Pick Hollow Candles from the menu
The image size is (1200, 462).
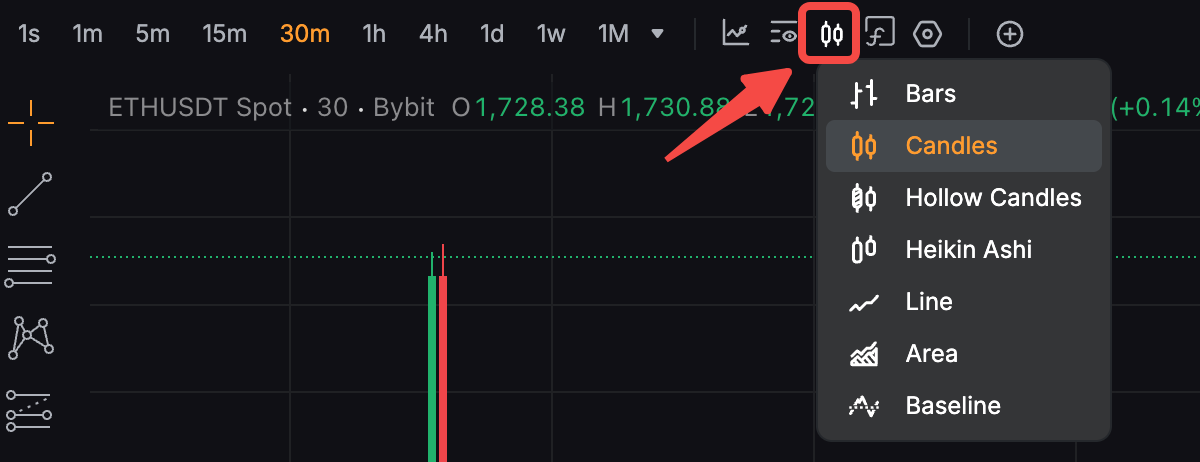[964, 198]
